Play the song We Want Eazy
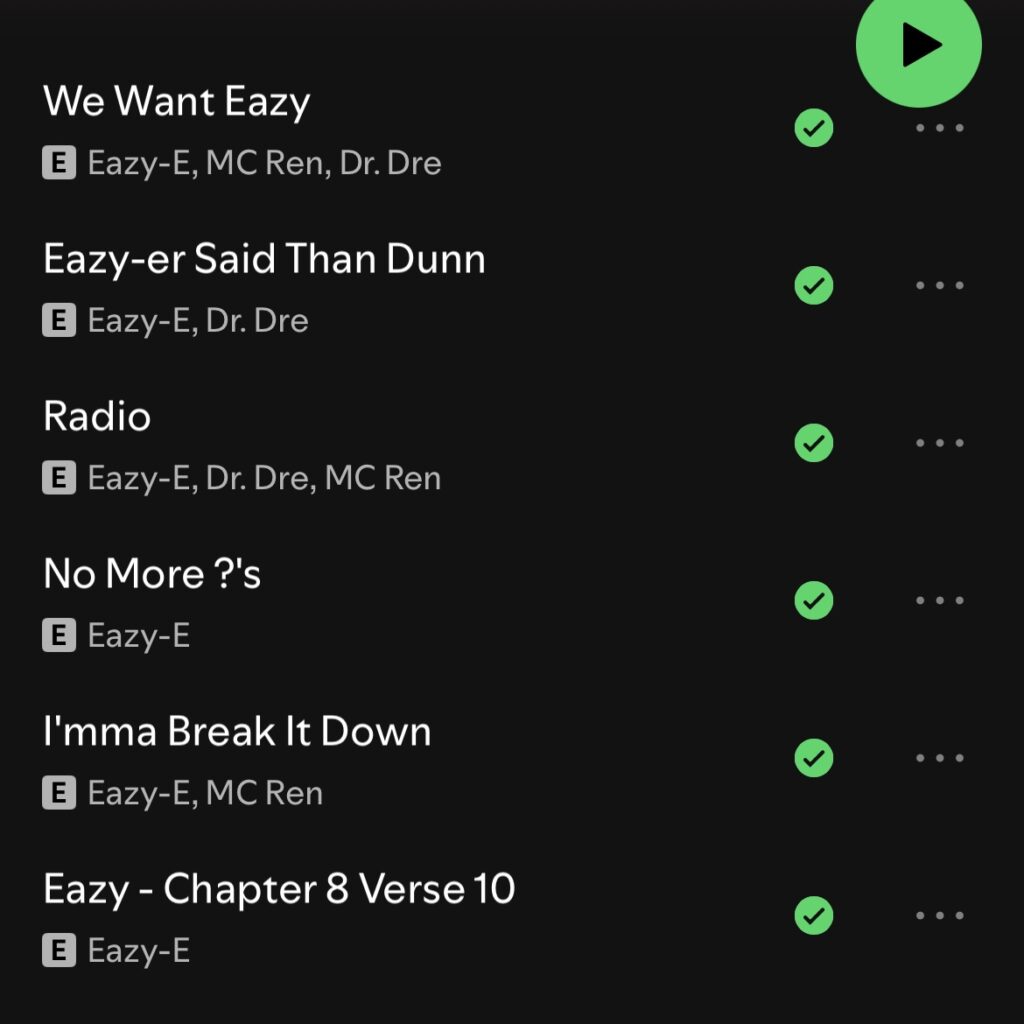 [x=177, y=102]
